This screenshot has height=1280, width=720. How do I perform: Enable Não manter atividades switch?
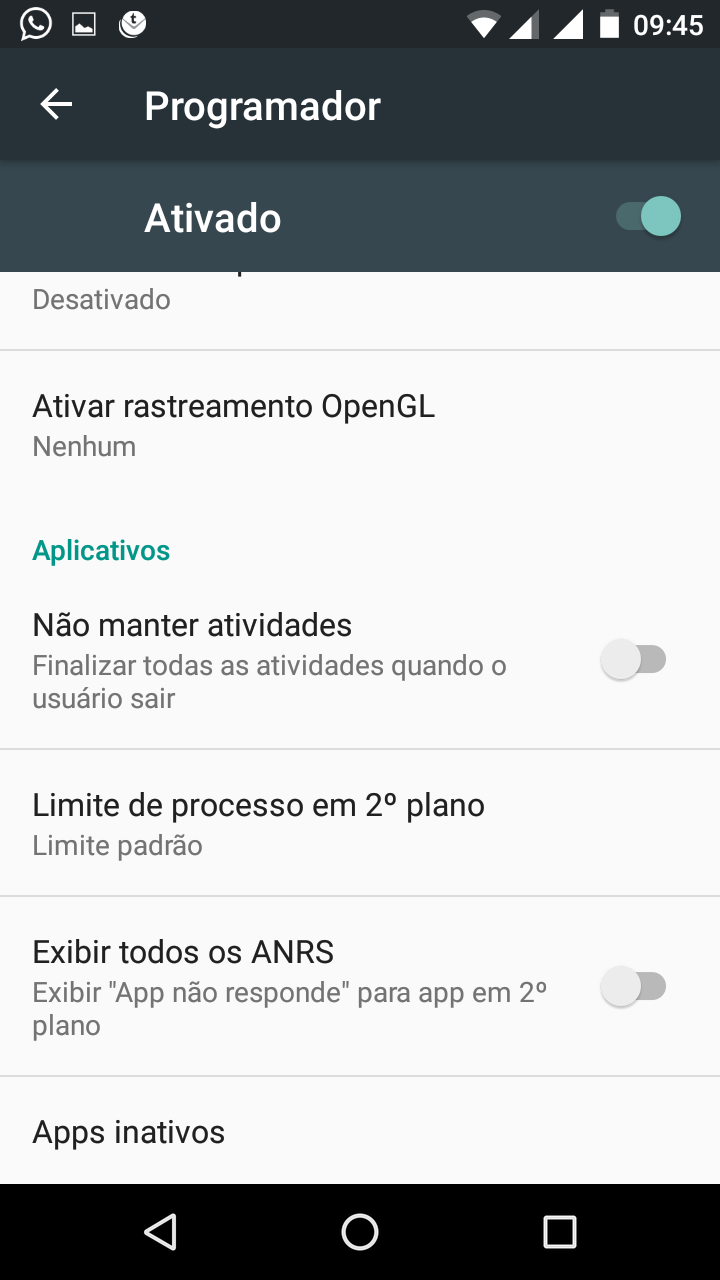633,660
